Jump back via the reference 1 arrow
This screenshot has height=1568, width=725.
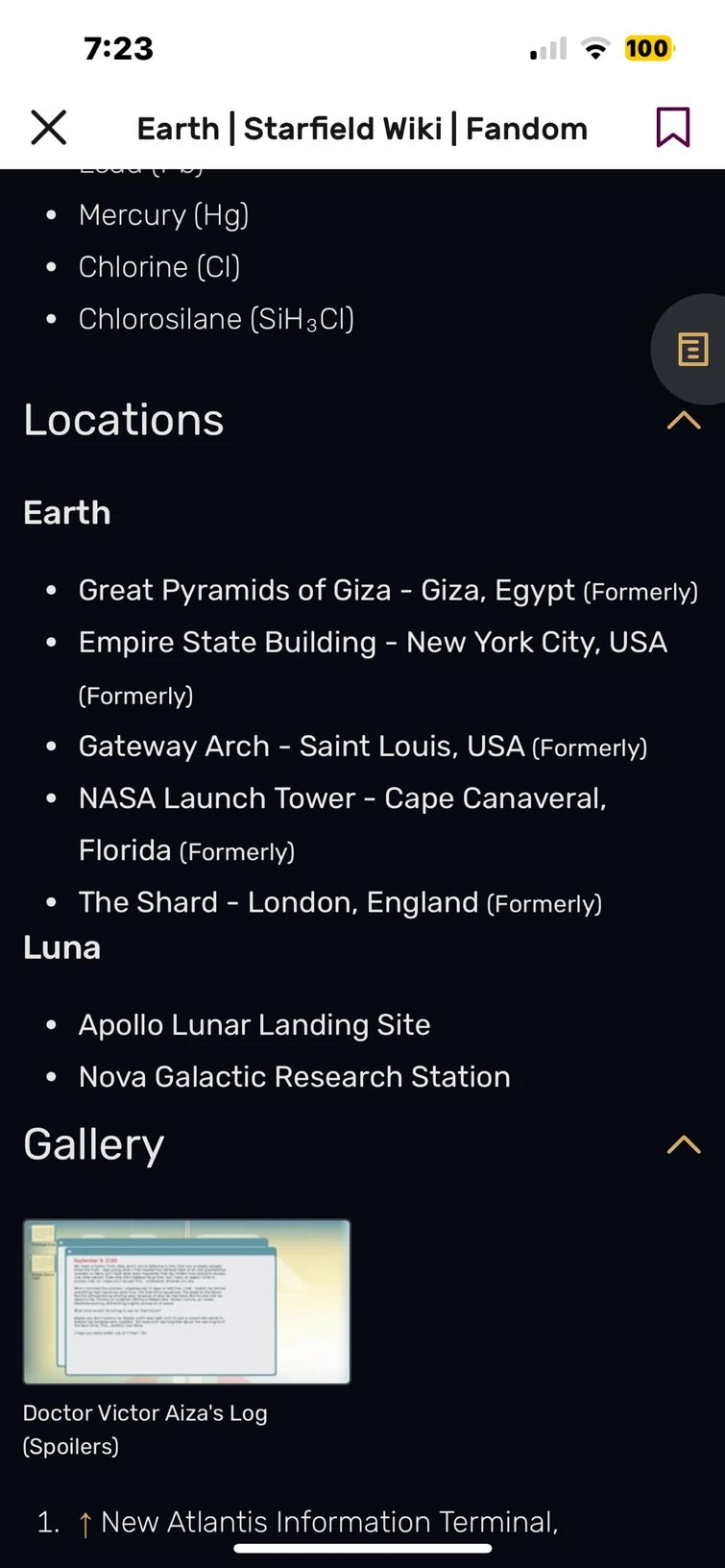pos(85,1523)
